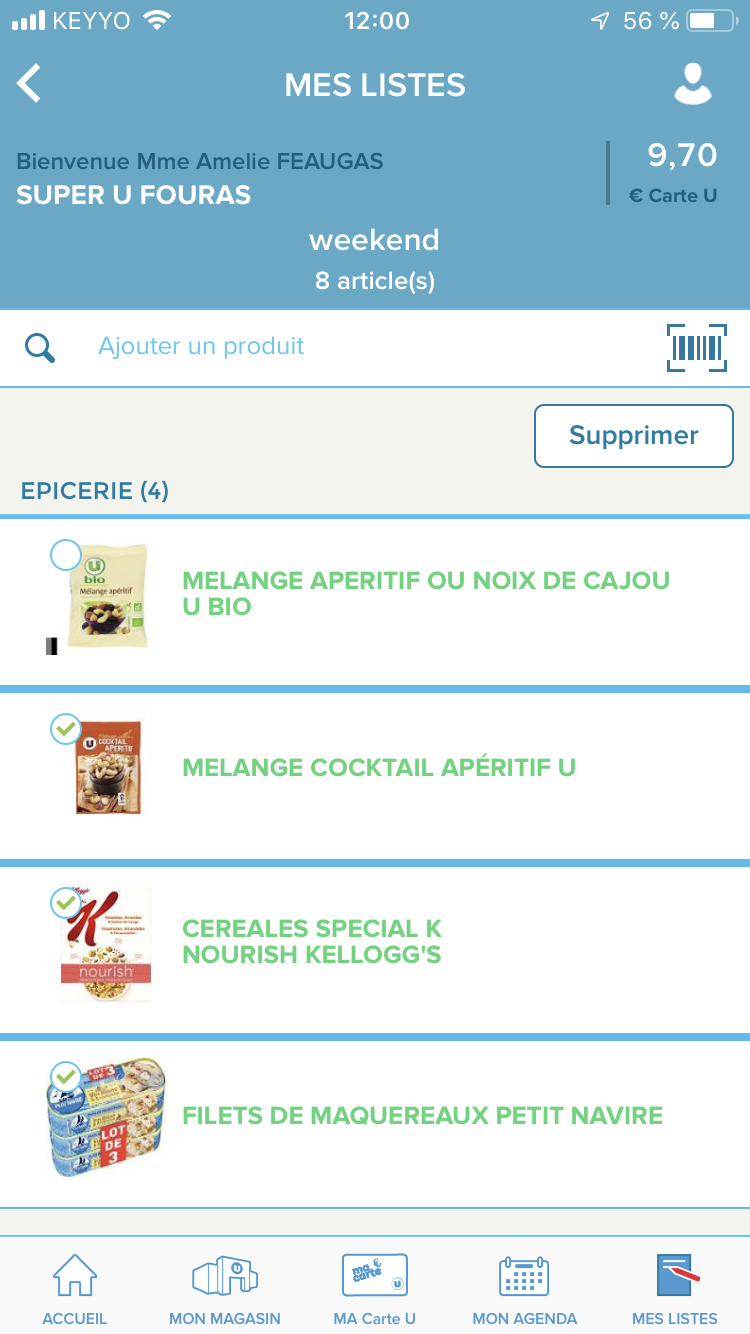Screen dimensions: 750x1334
Task: Tap the Supprimer button
Action: tap(634, 436)
